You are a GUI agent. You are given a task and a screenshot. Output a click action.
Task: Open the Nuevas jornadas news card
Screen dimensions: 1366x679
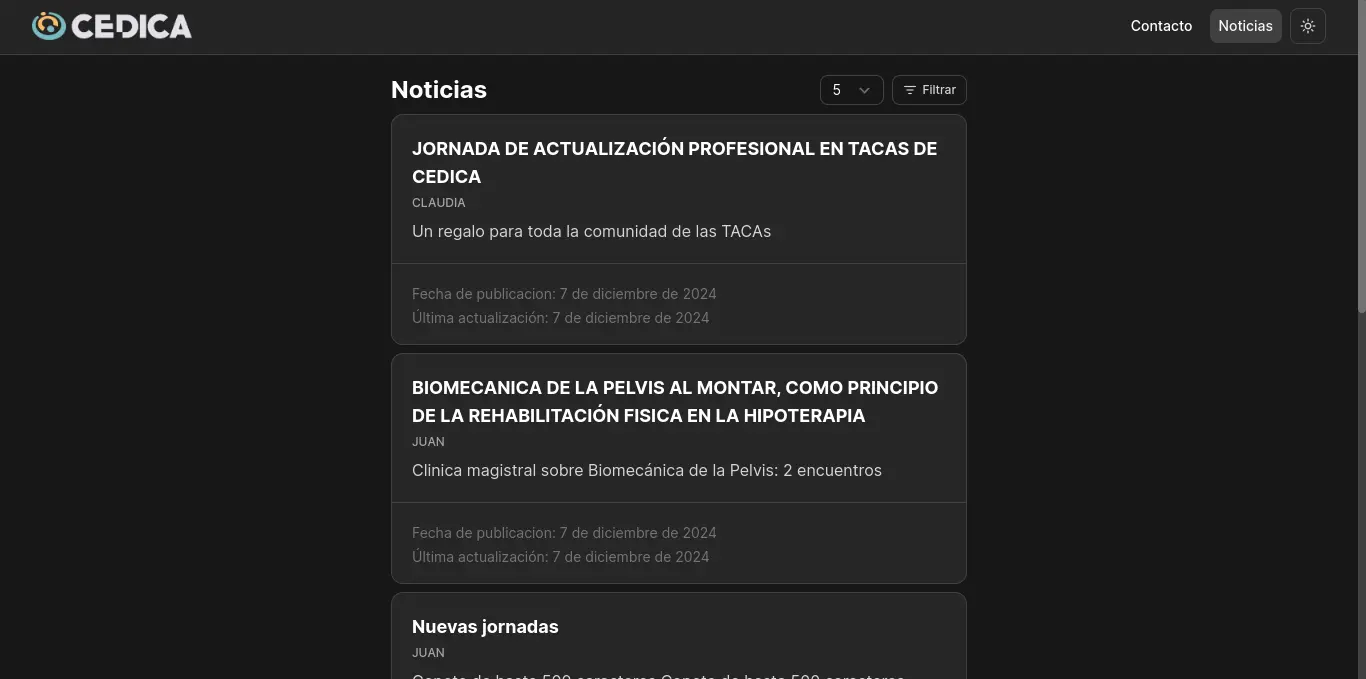(x=485, y=627)
